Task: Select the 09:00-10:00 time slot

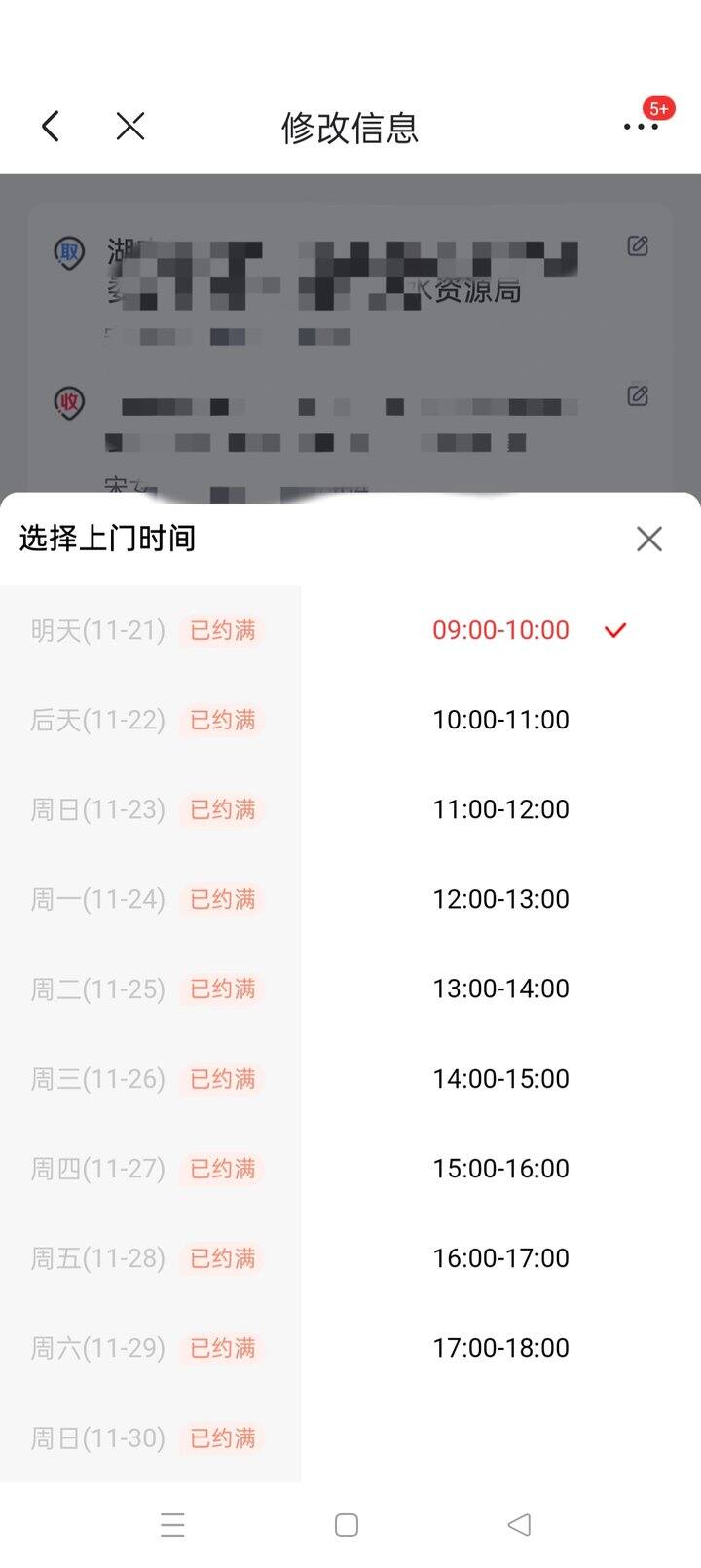Action: coord(501,630)
